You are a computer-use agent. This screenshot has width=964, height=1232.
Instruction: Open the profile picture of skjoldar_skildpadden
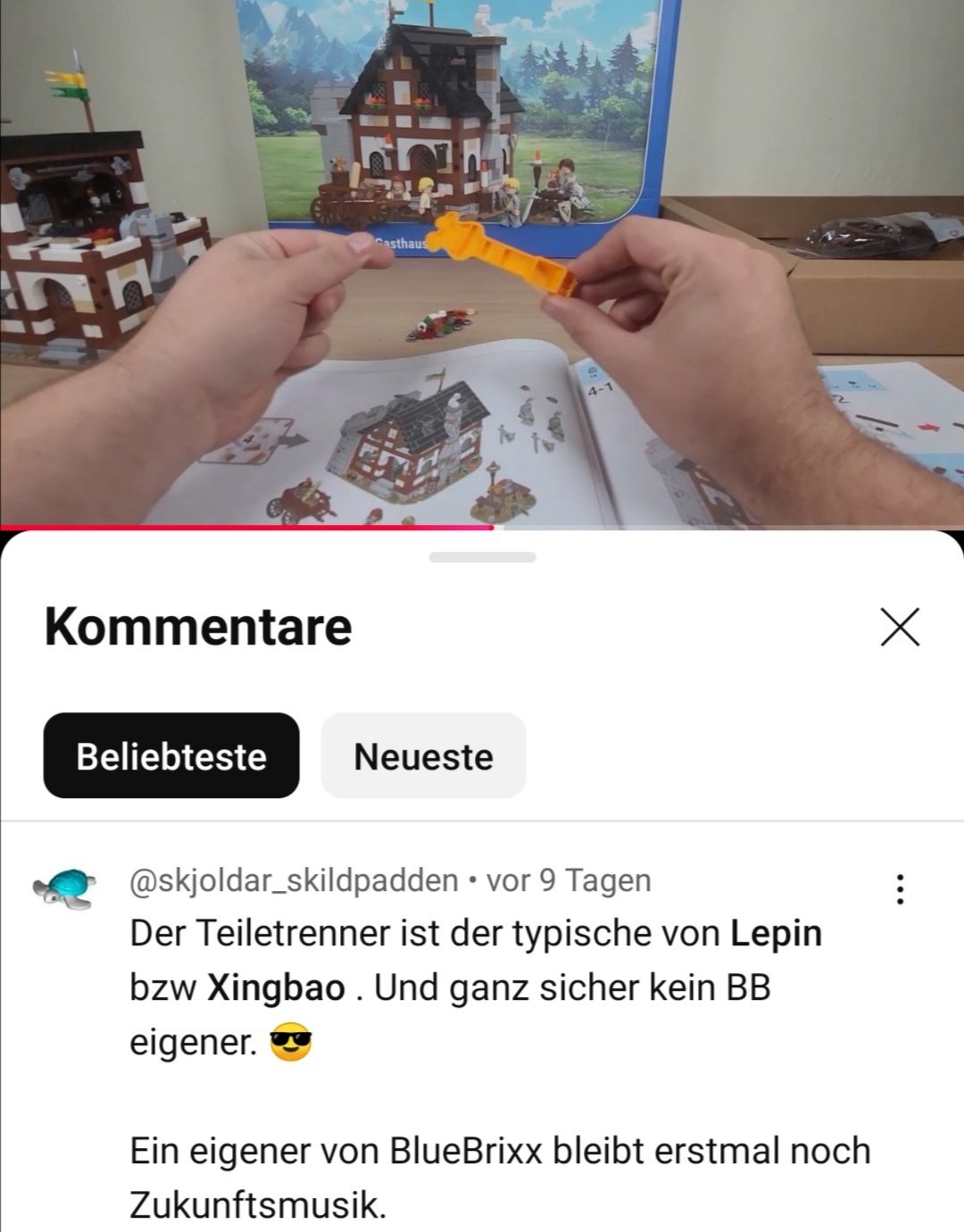(x=65, y=887)
